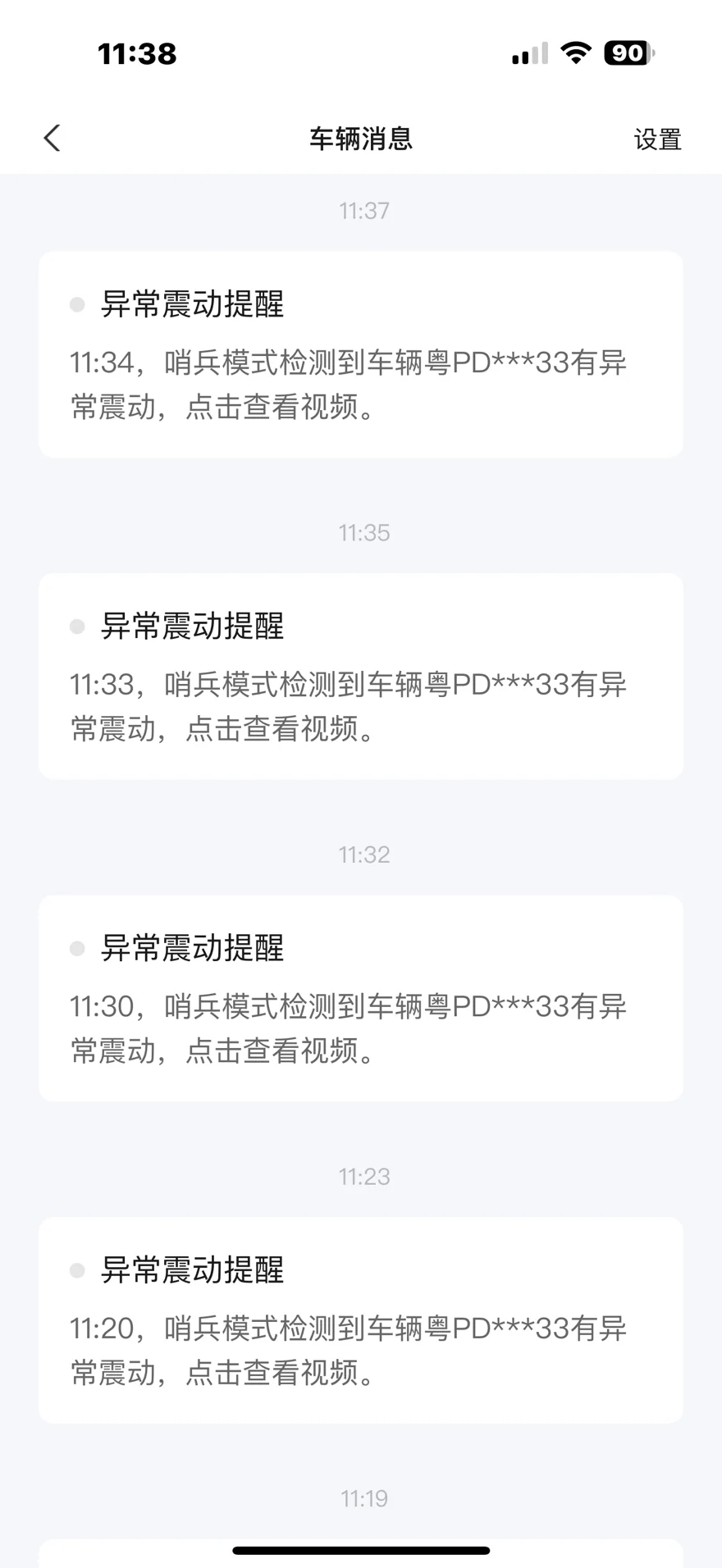View the 11:33 sentry mode vibration alert

pos(361,677)
